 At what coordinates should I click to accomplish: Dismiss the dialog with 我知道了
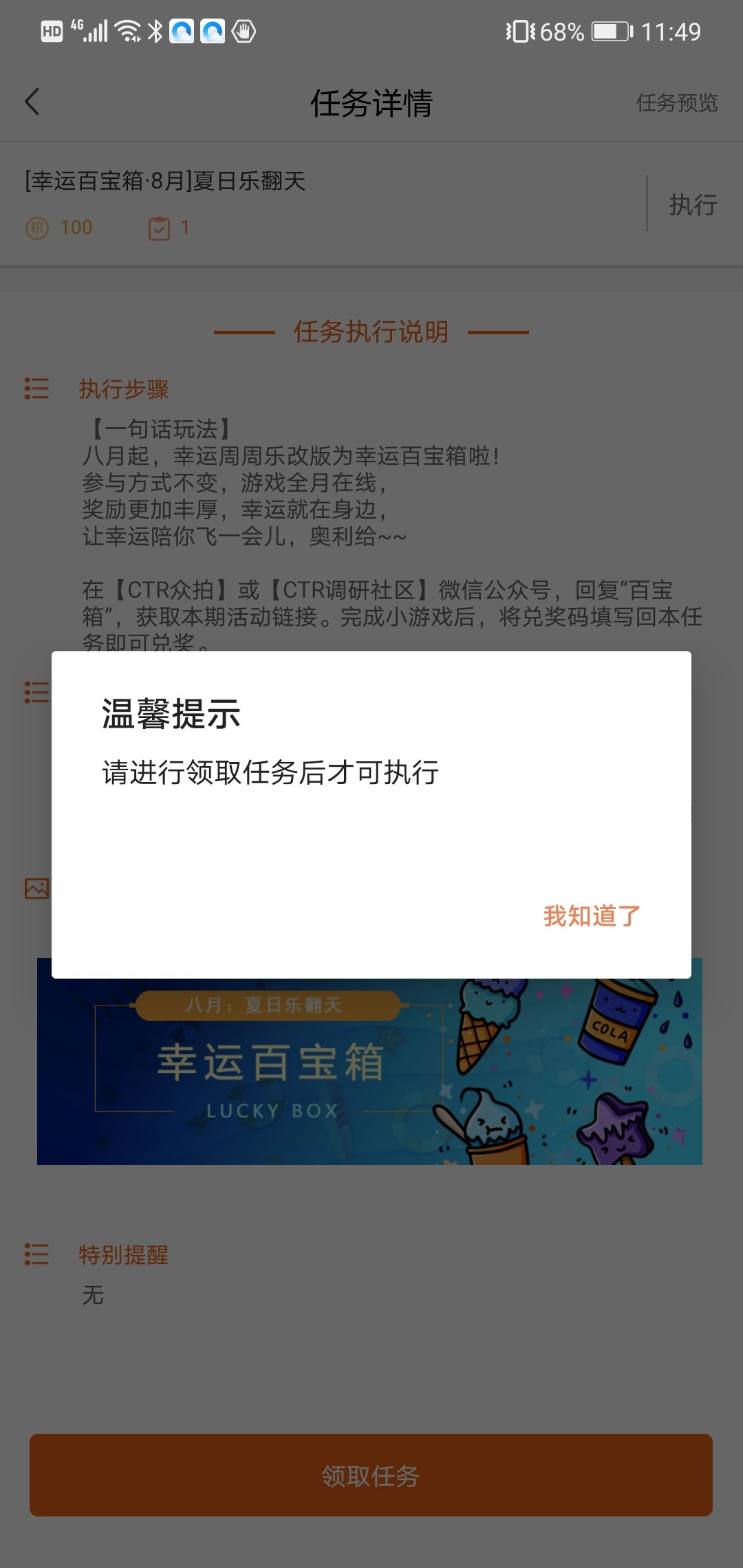pyautogui.click(x=592, y=916)
